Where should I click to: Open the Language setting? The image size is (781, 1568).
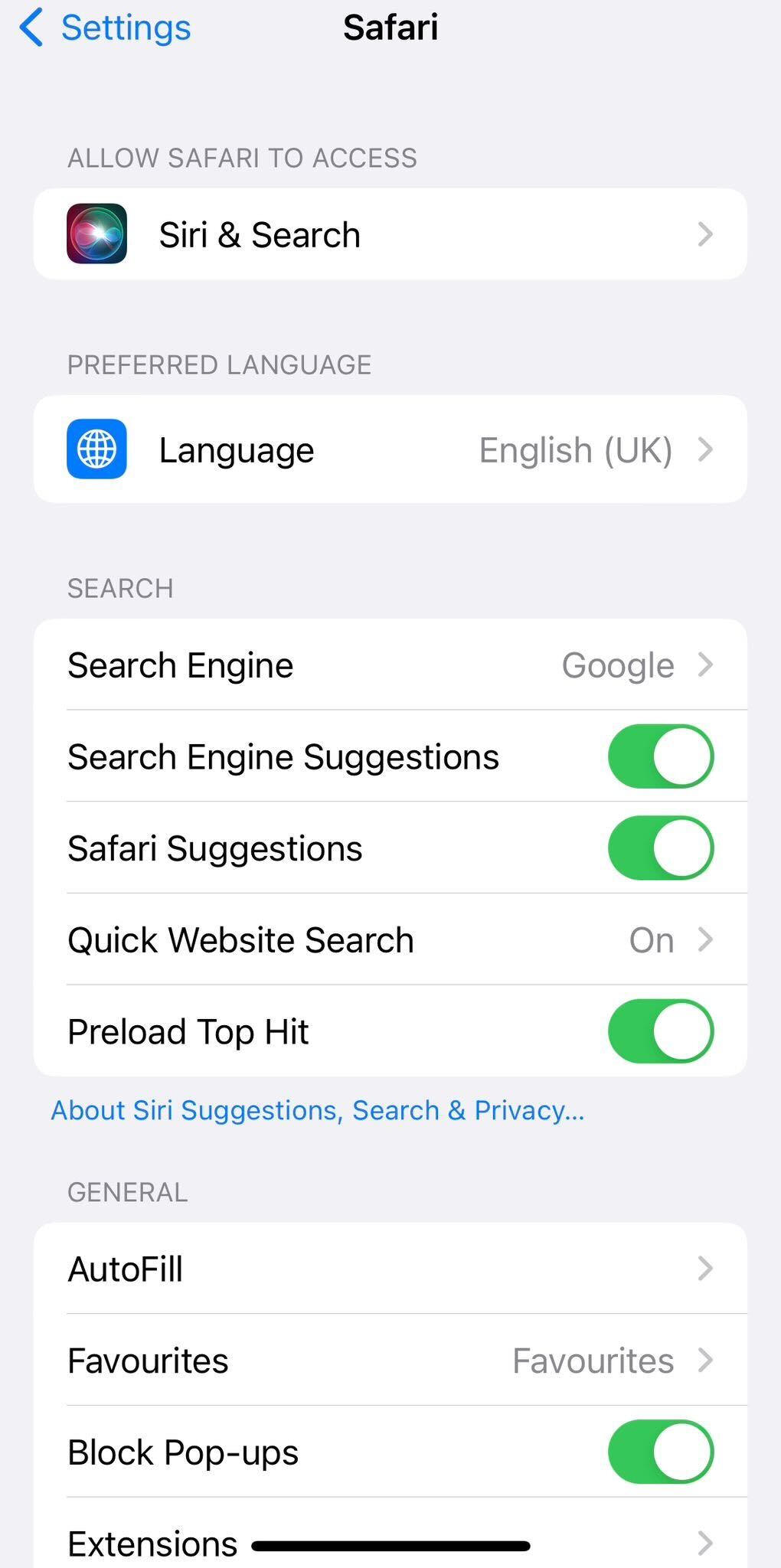[390, 449]
